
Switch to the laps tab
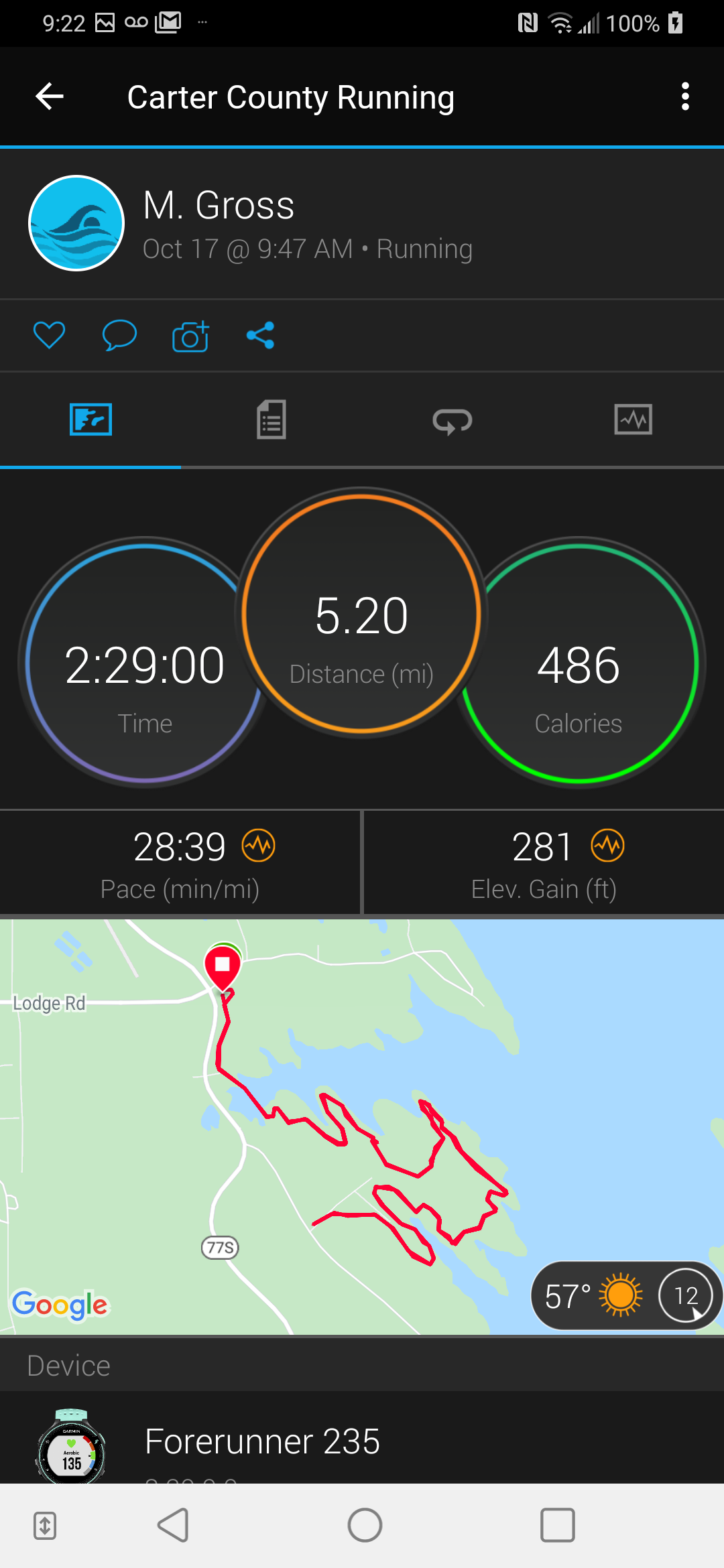452,420
